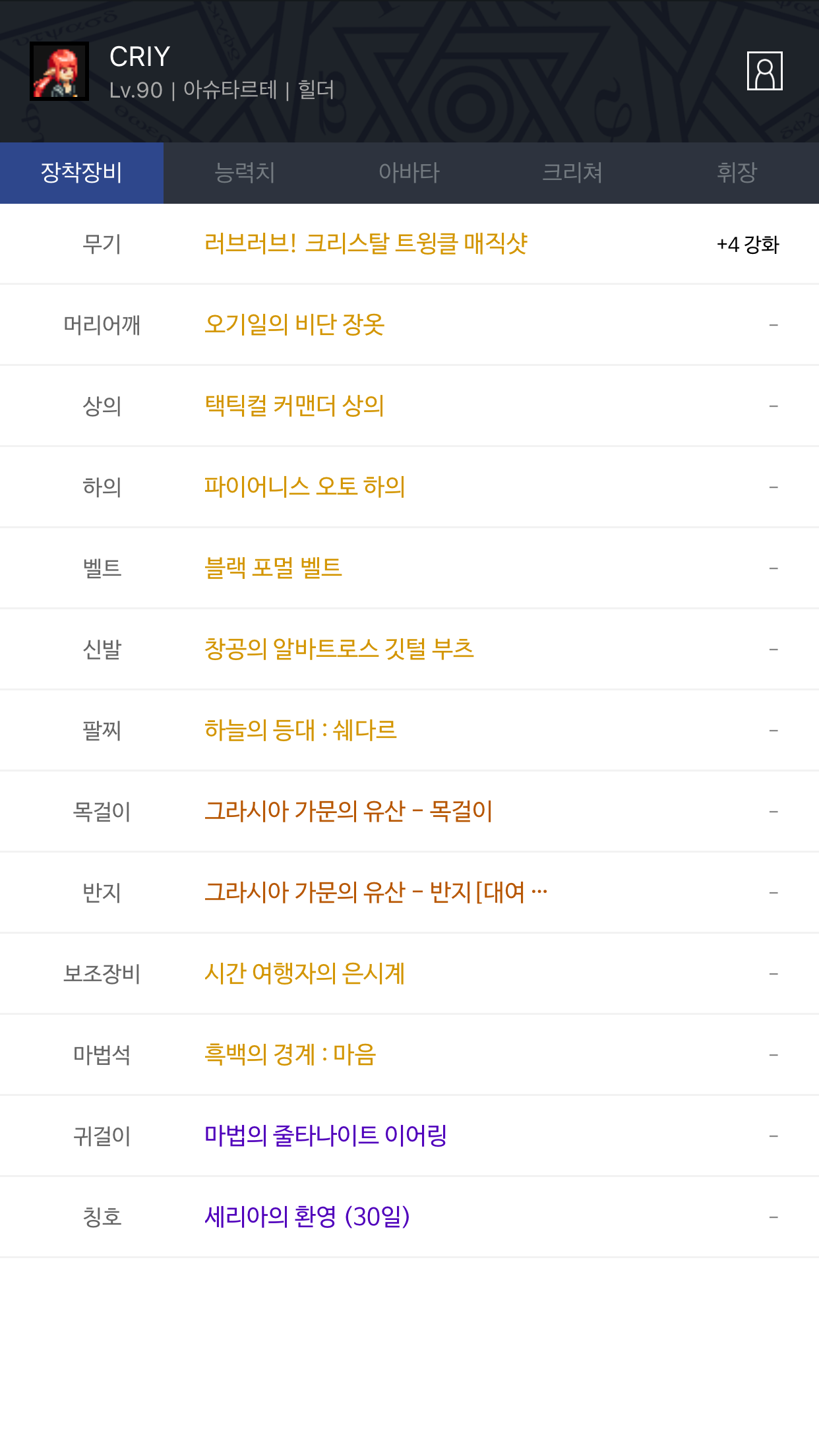This screenshot has width=819, height=1456.
Task: View 시간 여행자의 은시계 details
Action: pyautogui.click(x=305, y=973)
